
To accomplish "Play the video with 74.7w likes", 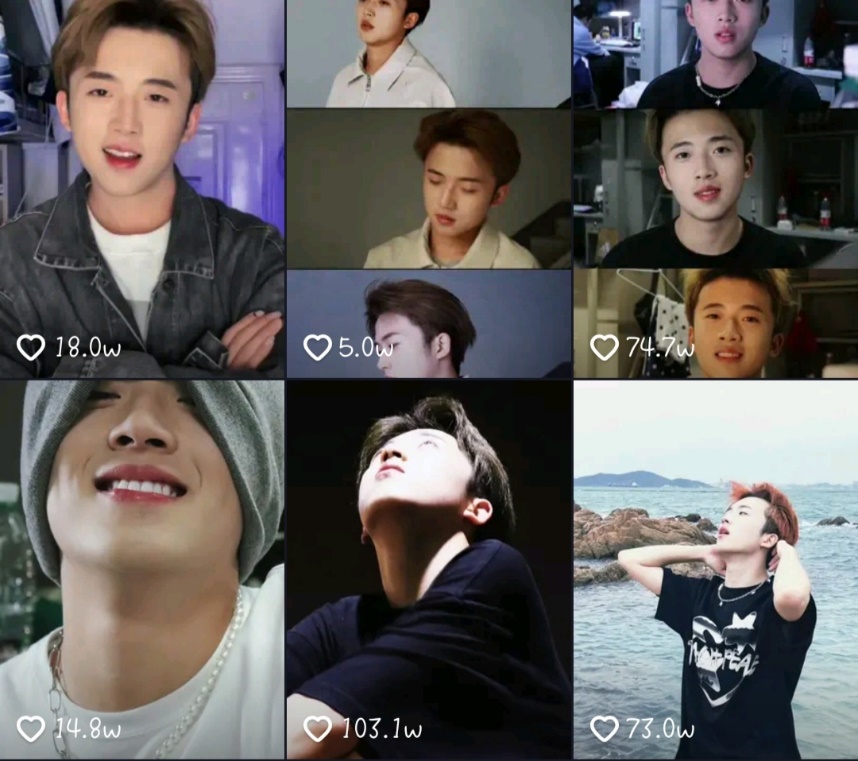I will coord(715,190).
